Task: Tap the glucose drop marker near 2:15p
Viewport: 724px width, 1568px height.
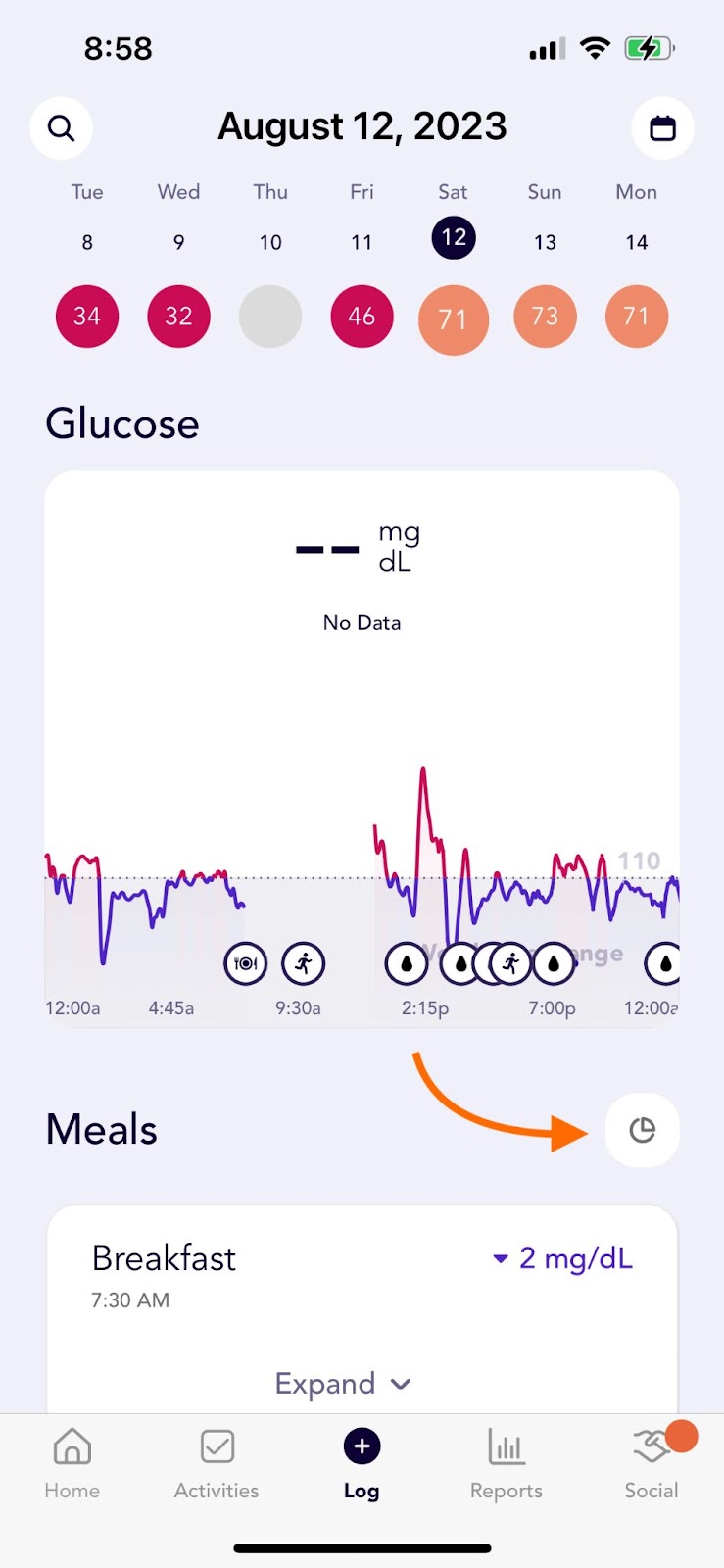Action: click(x=407, y=963)
